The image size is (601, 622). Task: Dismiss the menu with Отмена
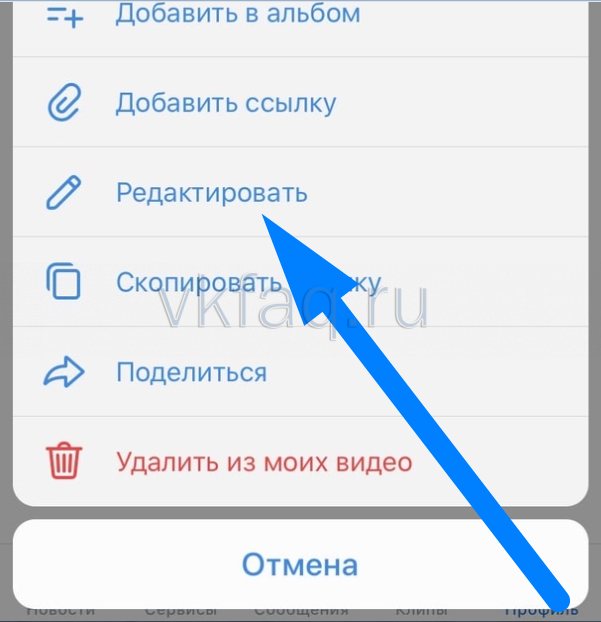tap(299, 564)
